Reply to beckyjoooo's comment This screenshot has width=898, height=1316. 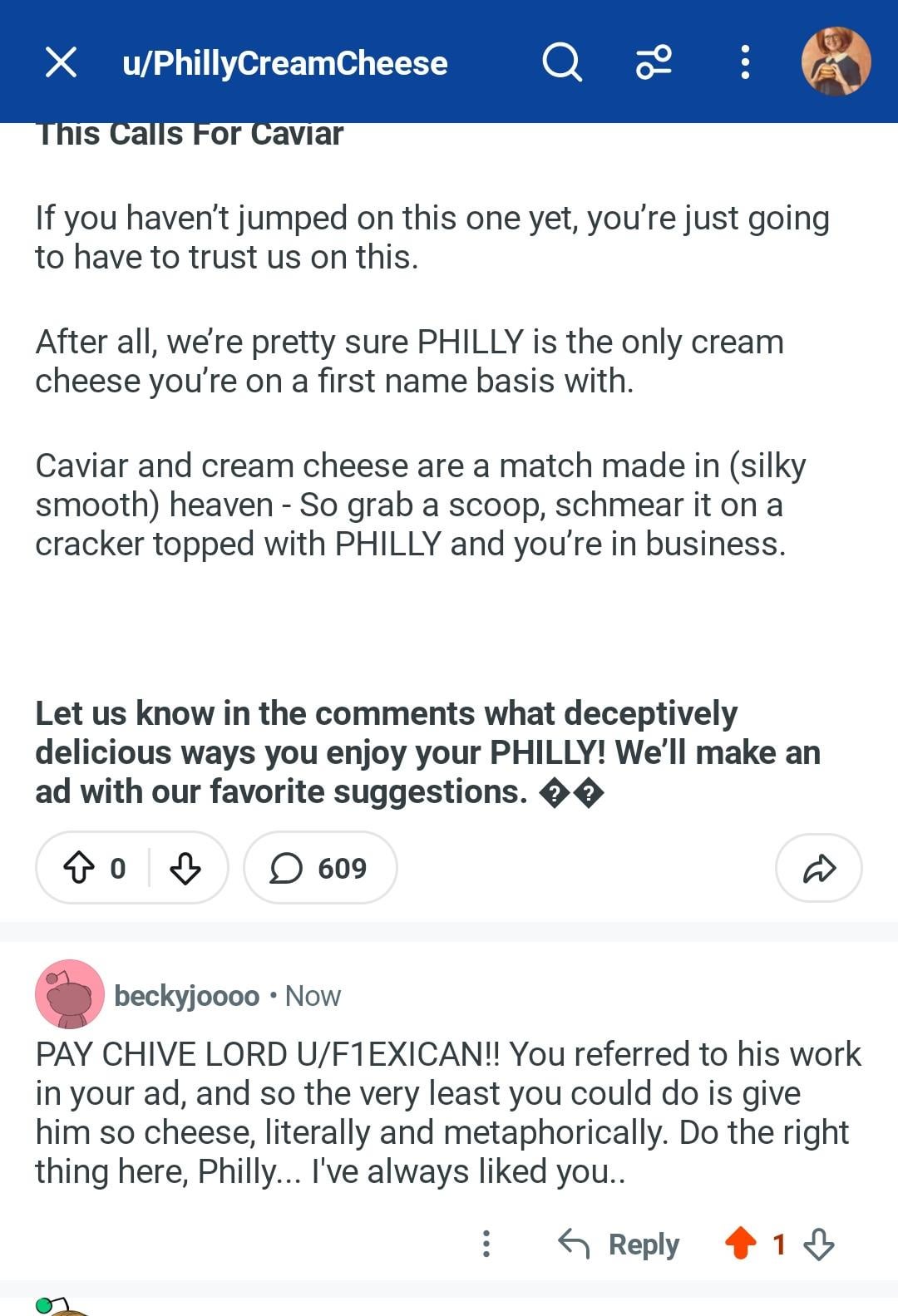click(x=619, y=1244)
